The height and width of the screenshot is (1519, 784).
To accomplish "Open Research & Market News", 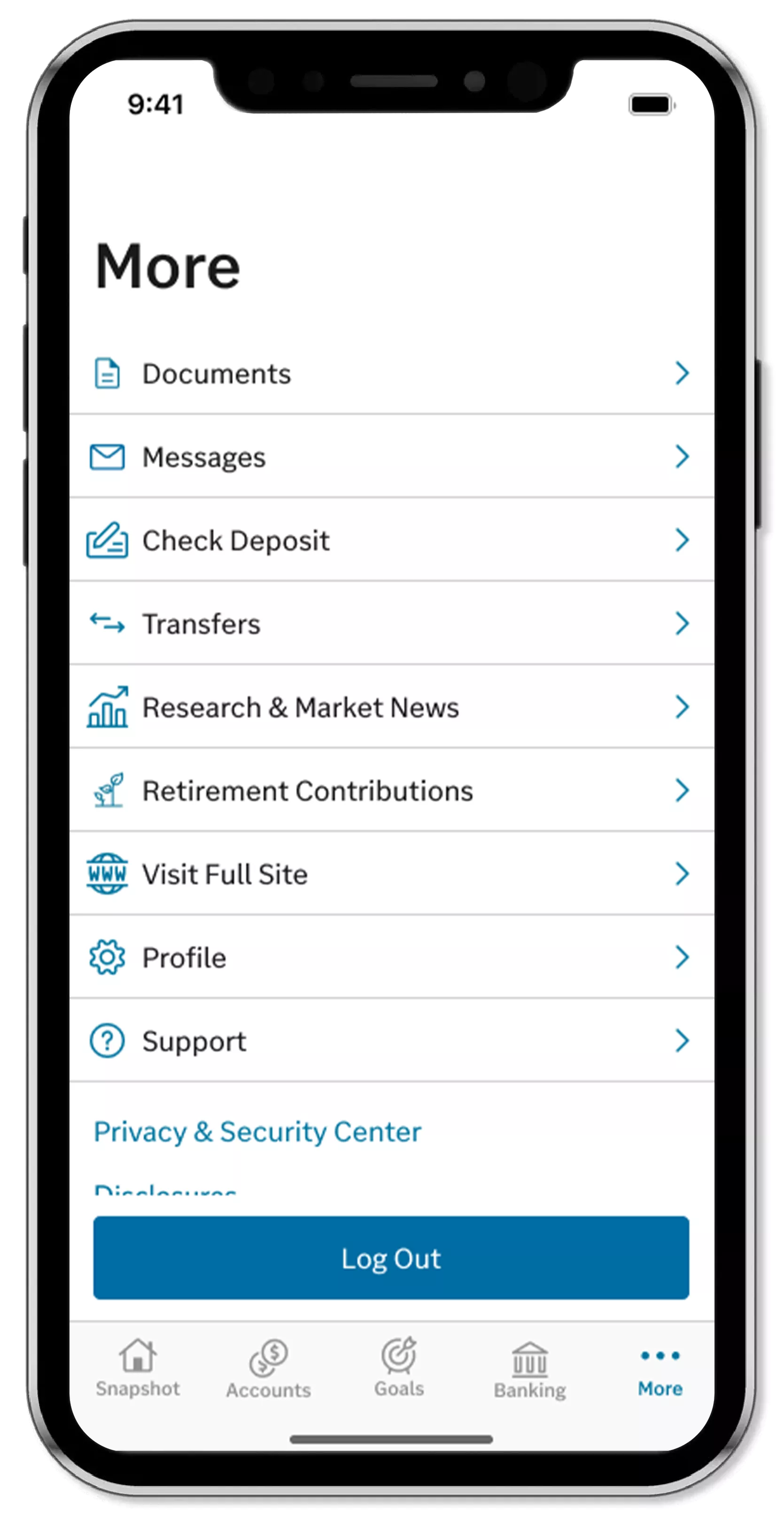I will [391, 707].
